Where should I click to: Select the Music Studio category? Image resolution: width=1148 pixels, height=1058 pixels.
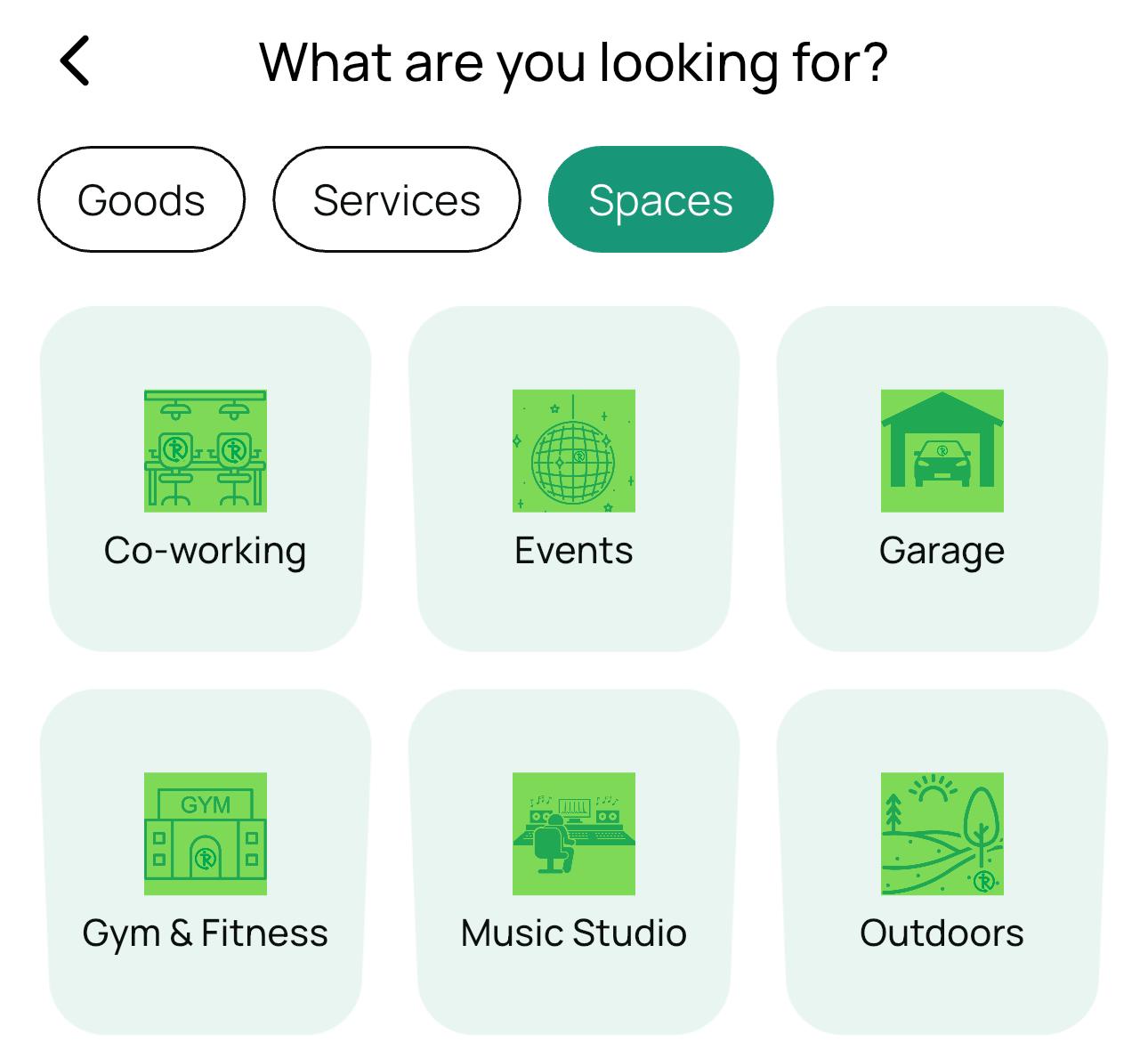pyautogui.click(x=574, y=861)
